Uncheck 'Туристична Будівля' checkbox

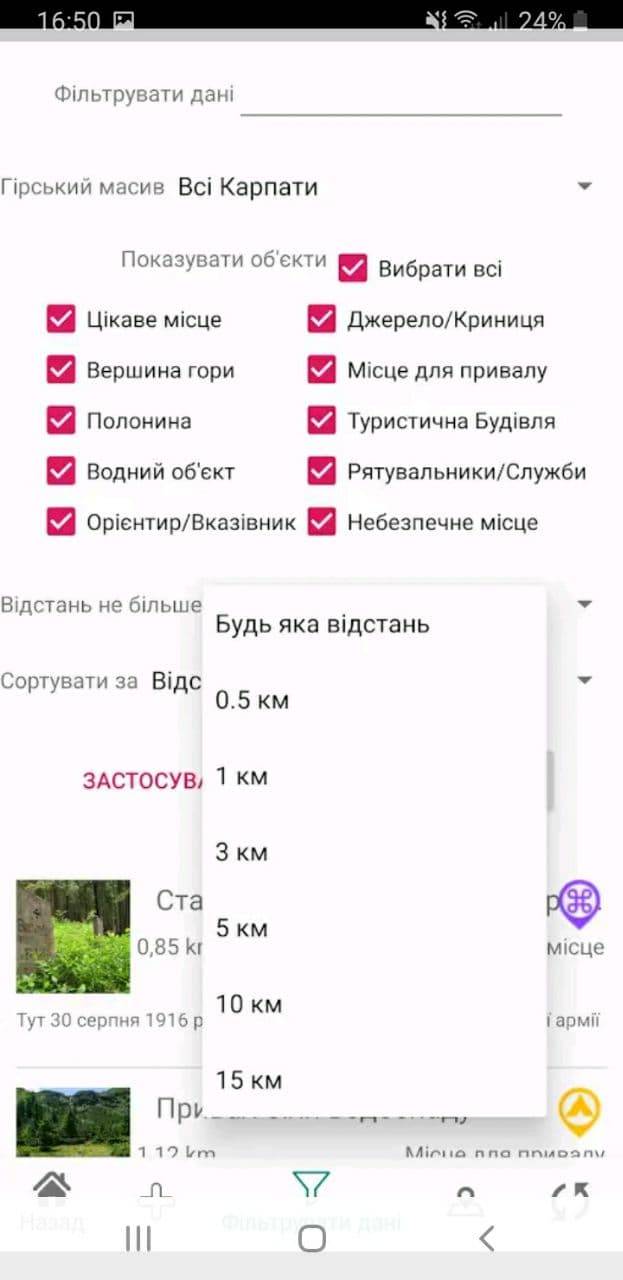tap(321, 421)
